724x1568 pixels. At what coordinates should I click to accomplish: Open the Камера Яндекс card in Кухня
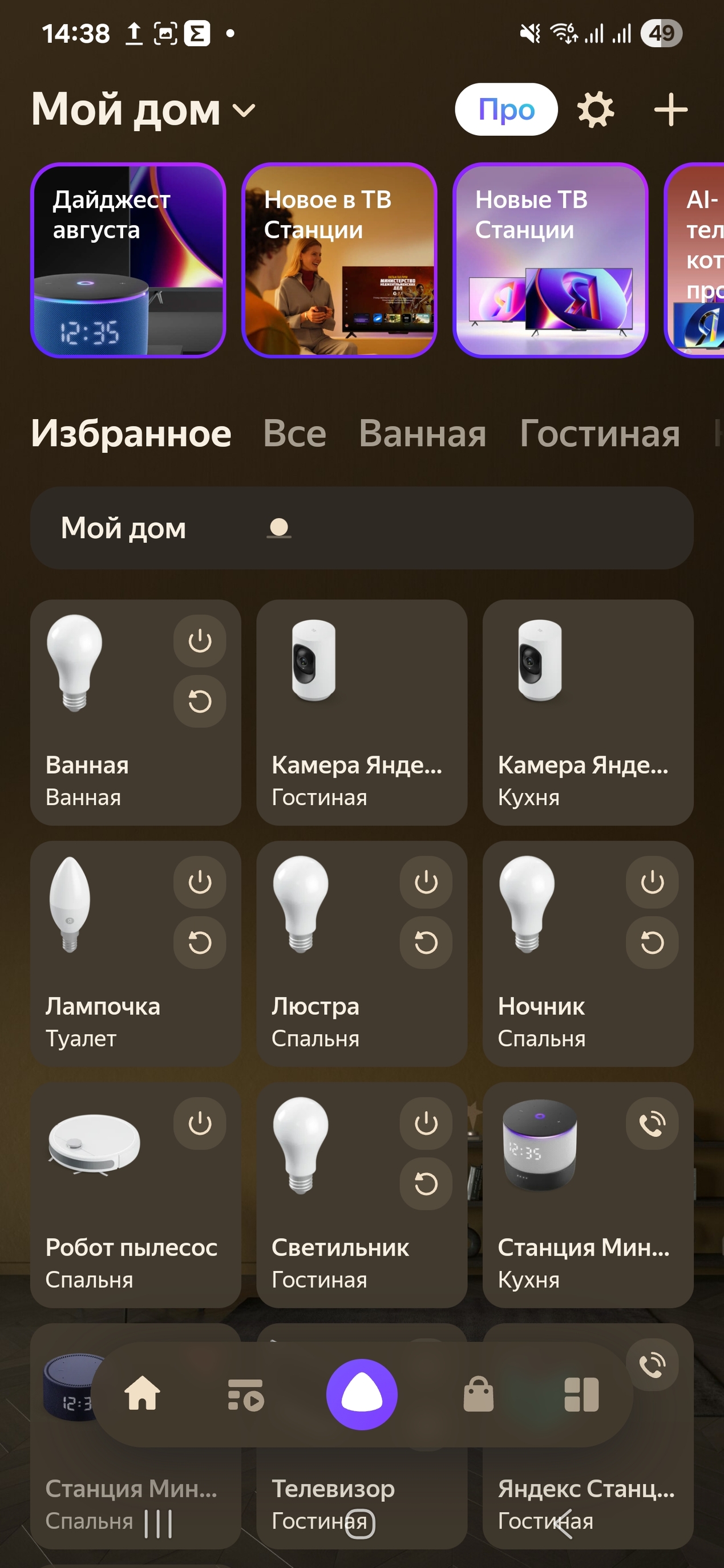(588, 712)
